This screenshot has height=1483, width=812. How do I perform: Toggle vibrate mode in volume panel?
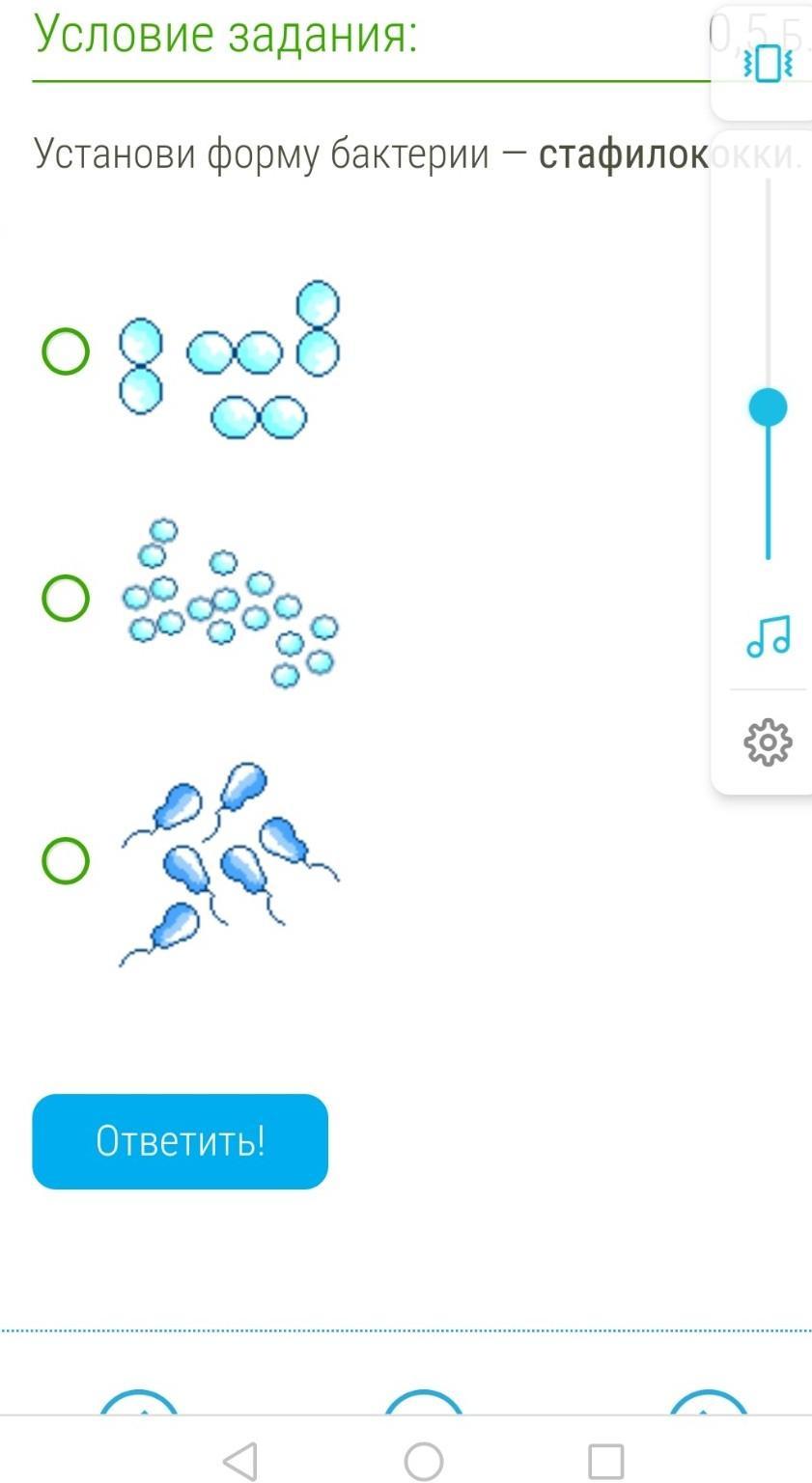769,64
